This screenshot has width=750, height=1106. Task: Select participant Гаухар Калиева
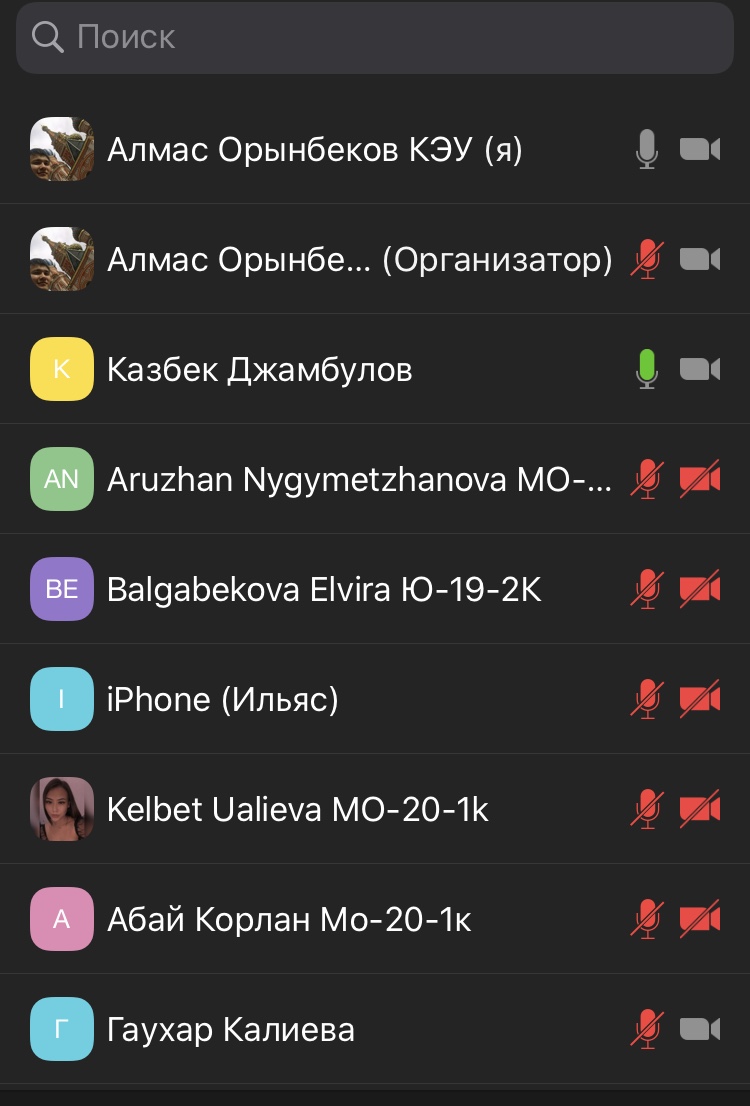tap(231, 1029)
